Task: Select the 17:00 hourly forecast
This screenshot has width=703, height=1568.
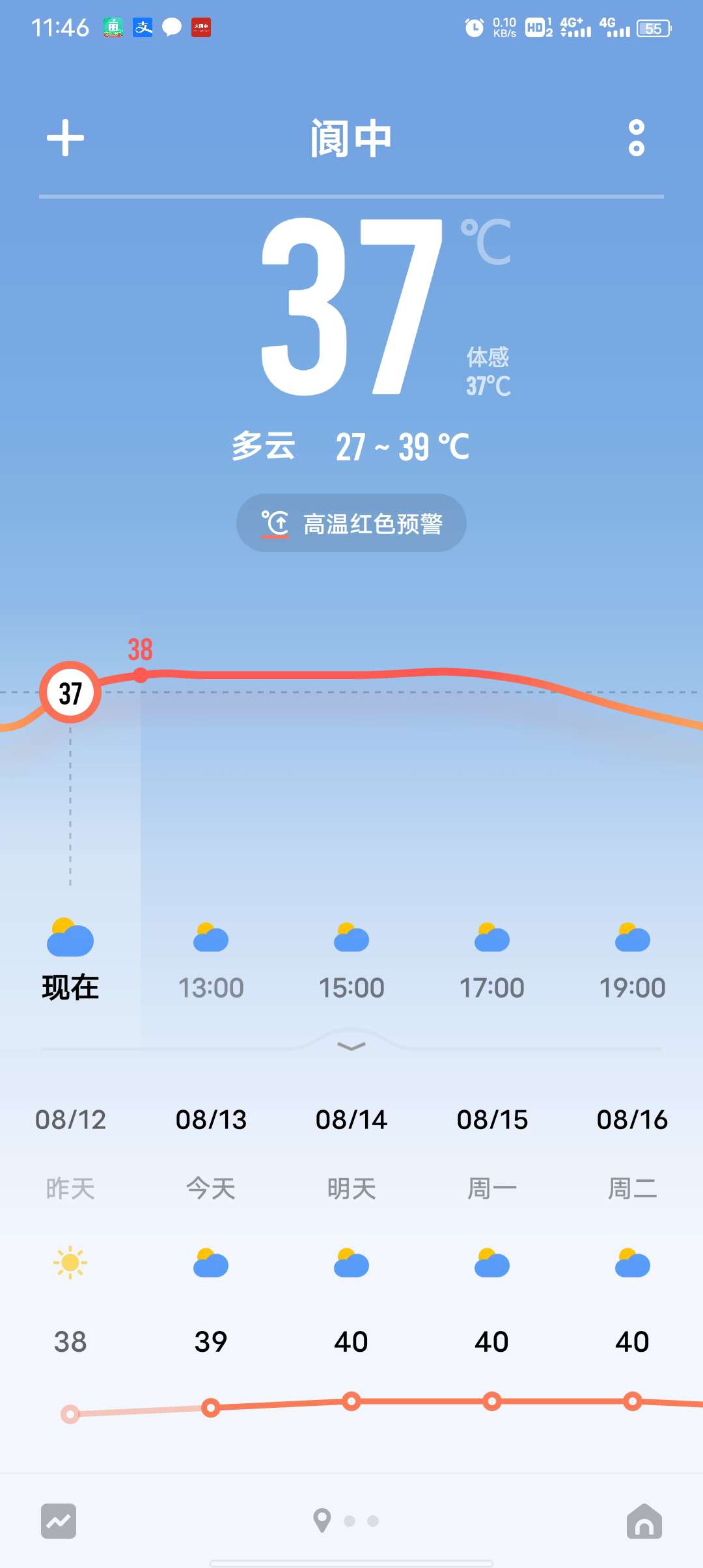Action: point(492,962)
